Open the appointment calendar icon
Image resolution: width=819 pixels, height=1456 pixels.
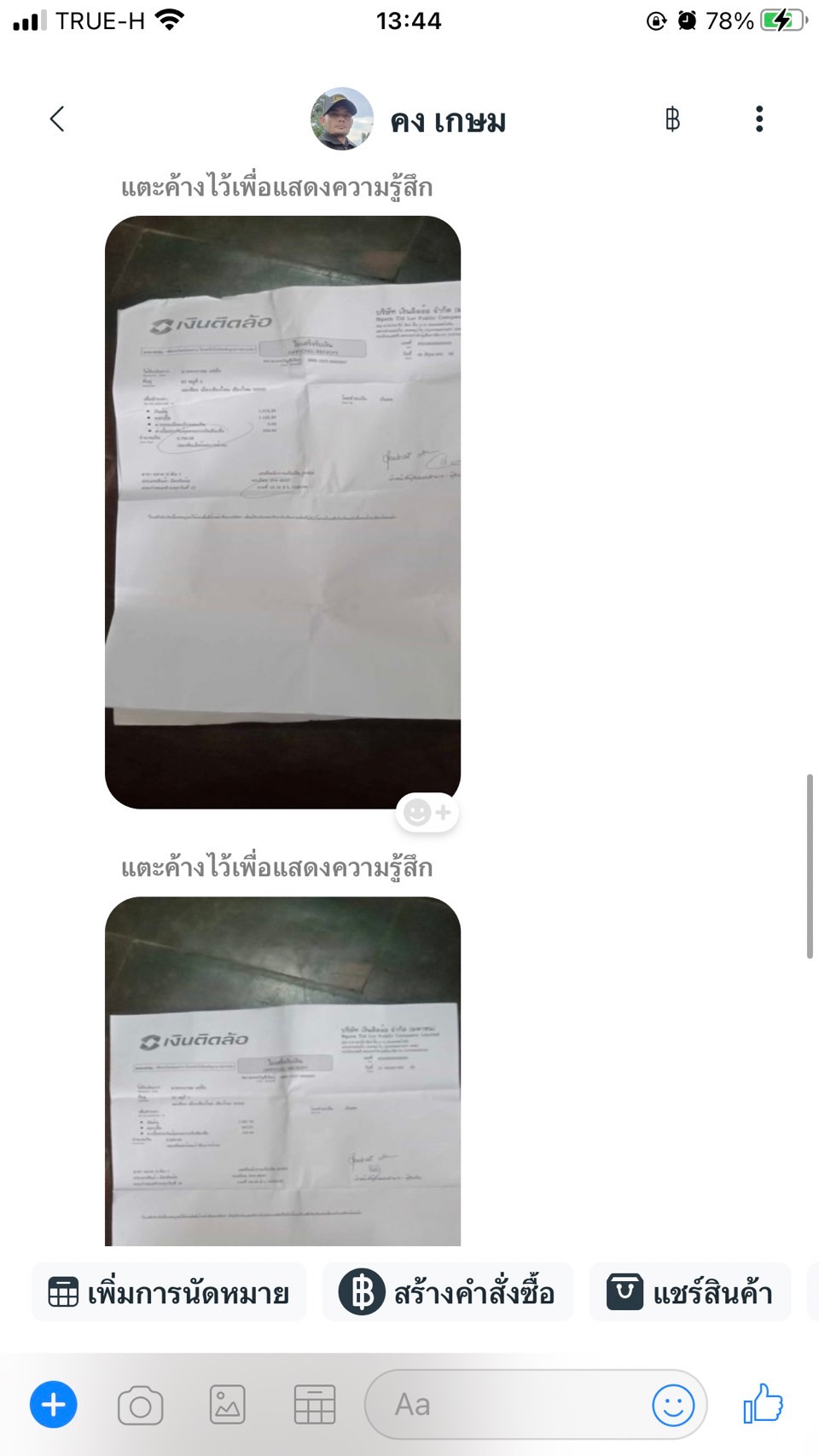315,1405
